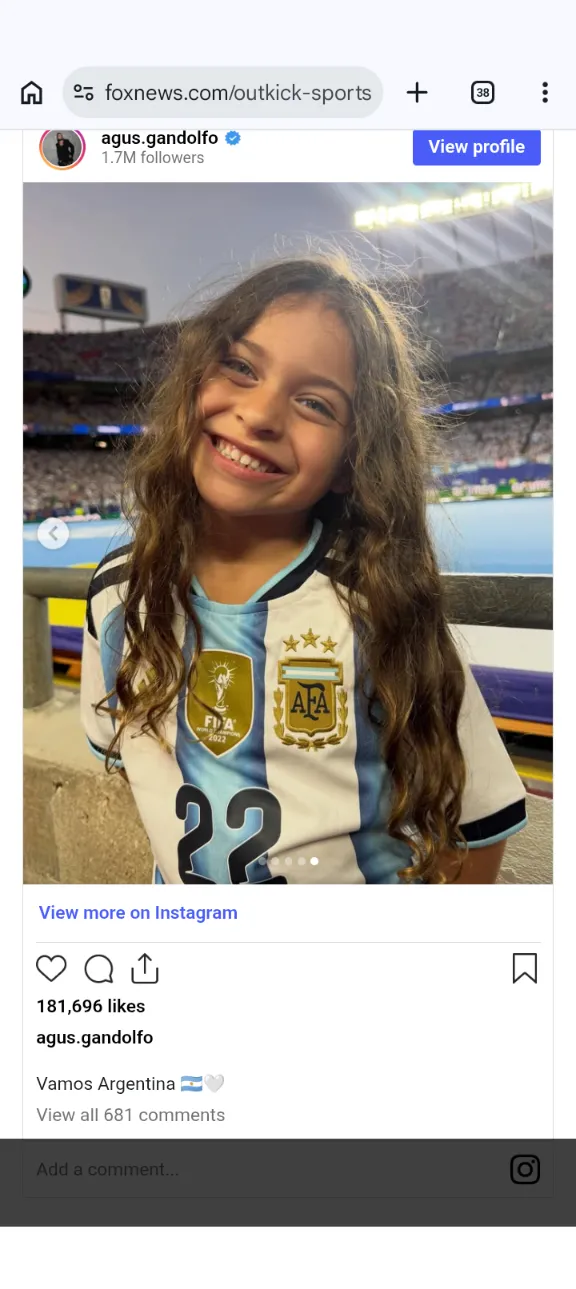Go to the browser home page
The image size is (576, 1289).
[32, 93]
